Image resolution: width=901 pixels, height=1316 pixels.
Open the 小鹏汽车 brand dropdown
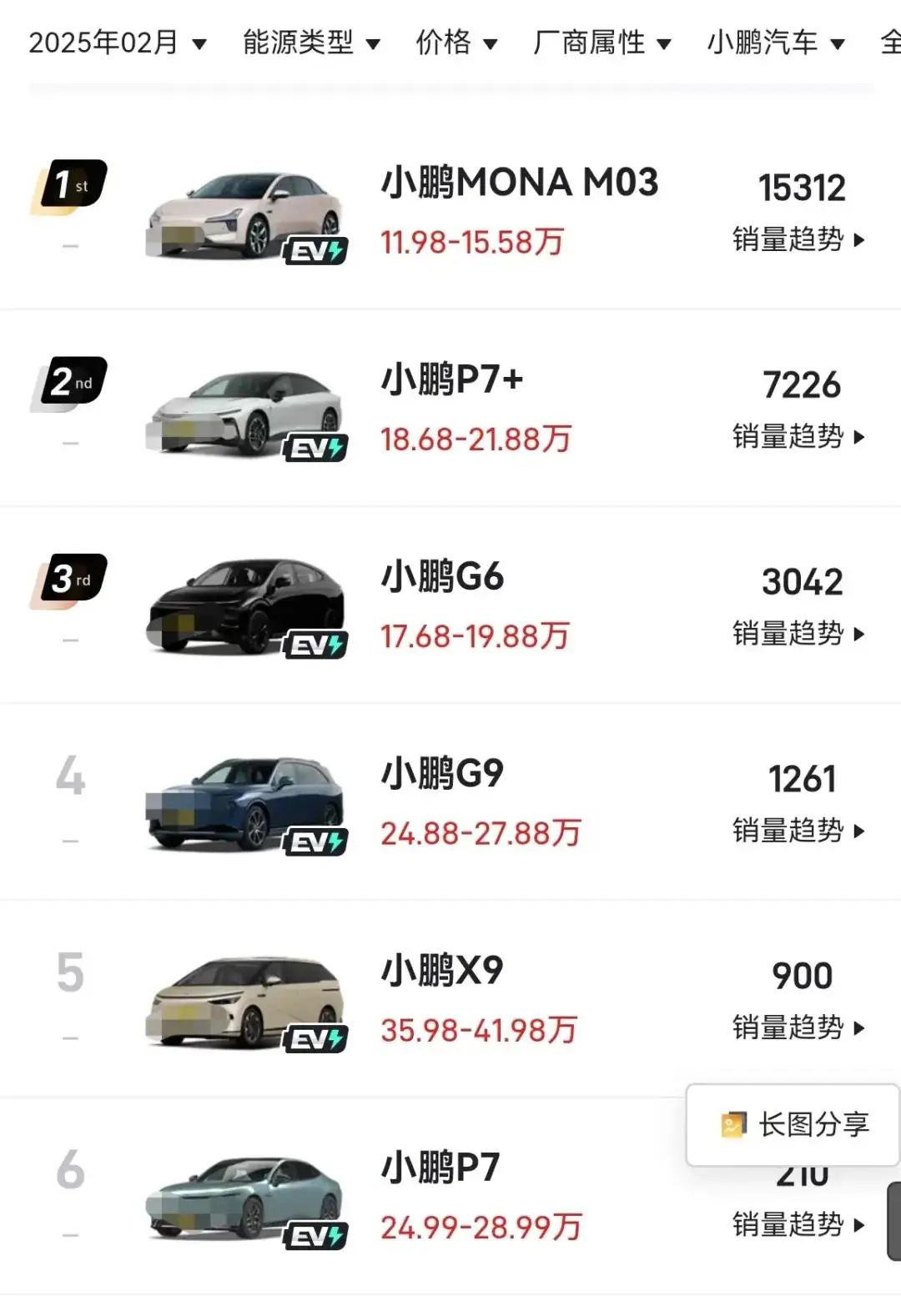tap(776, 42)
